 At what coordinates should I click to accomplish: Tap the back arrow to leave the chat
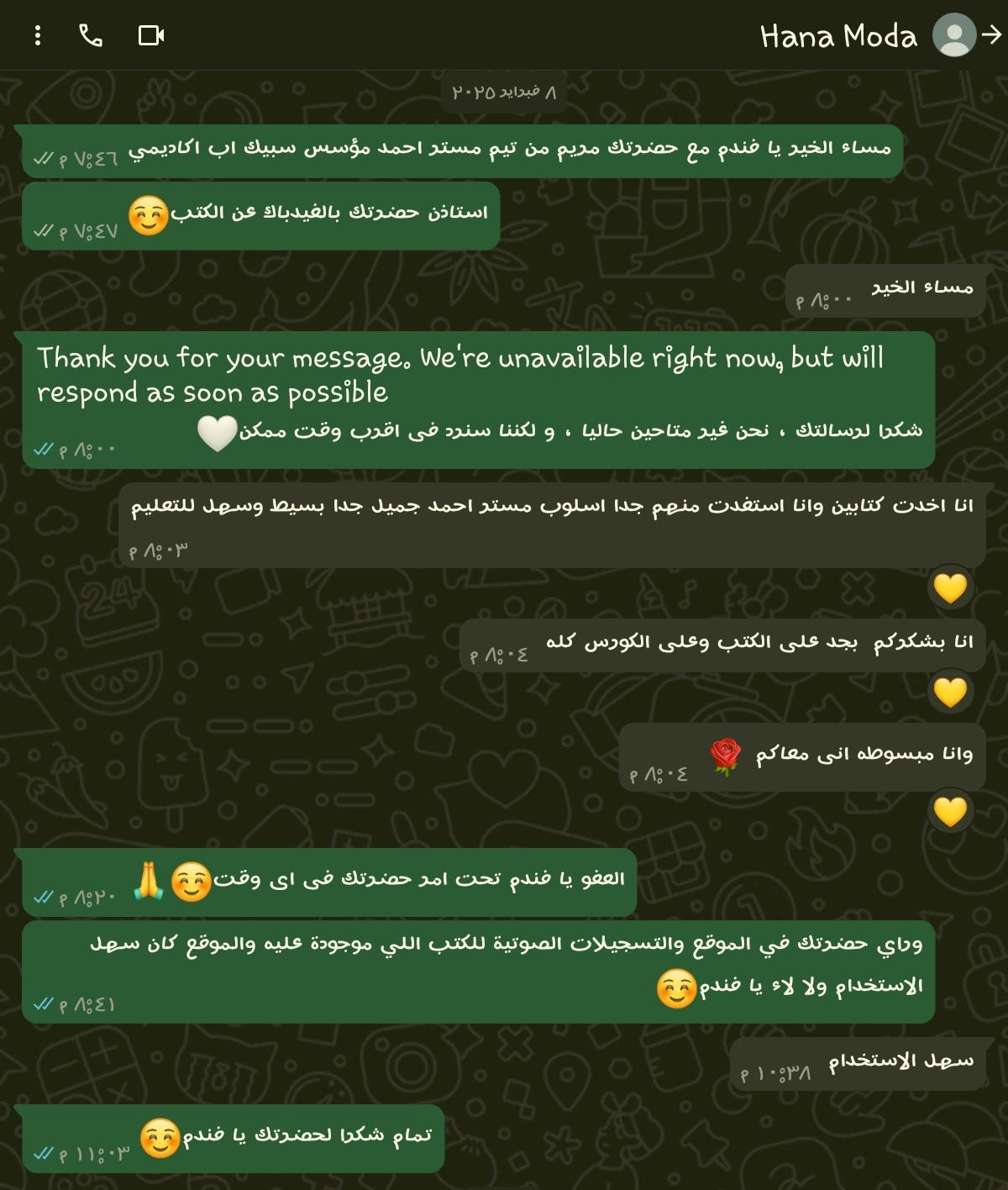992,34
